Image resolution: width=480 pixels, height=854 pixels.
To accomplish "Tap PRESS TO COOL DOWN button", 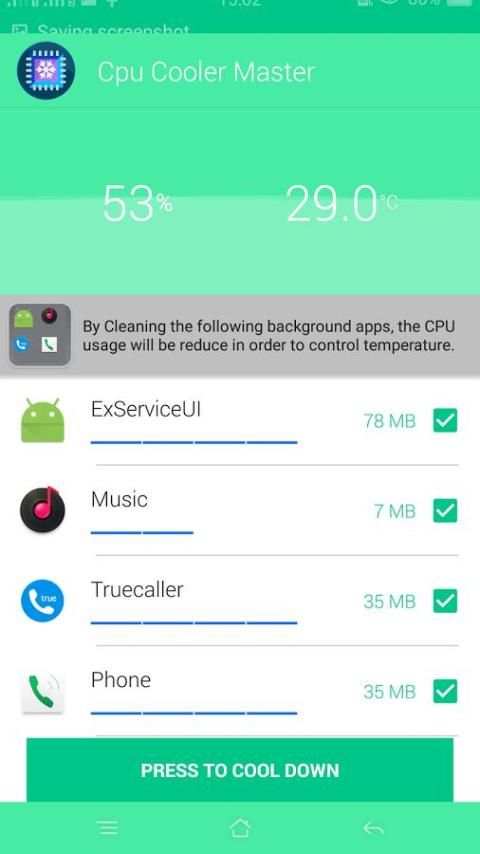I will (240, 770).
